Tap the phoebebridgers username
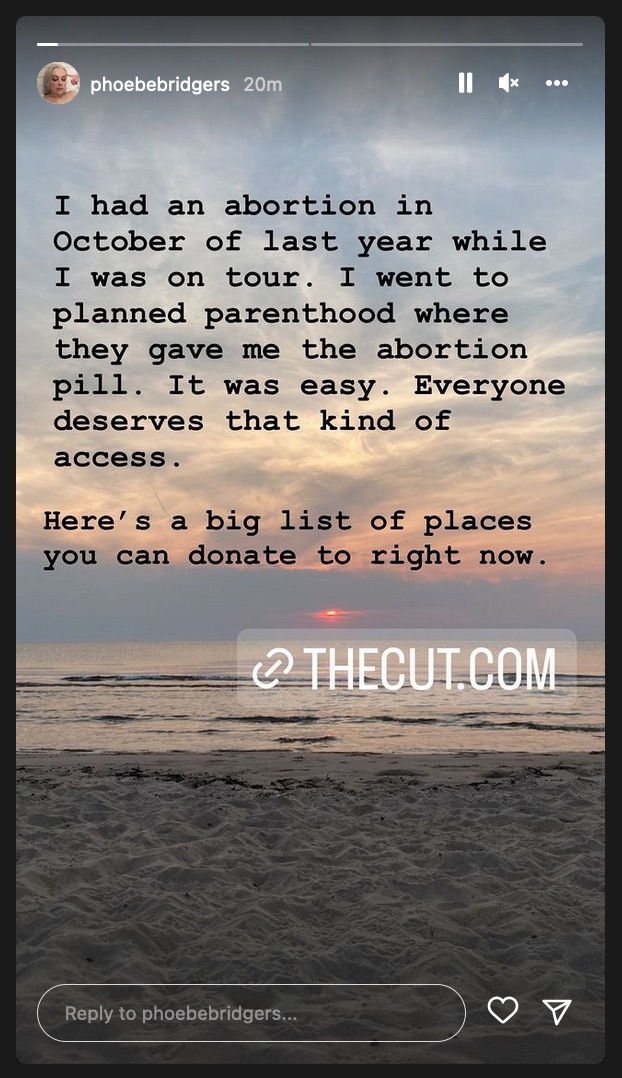622x1078 pixels. click(x=159, y=85)
